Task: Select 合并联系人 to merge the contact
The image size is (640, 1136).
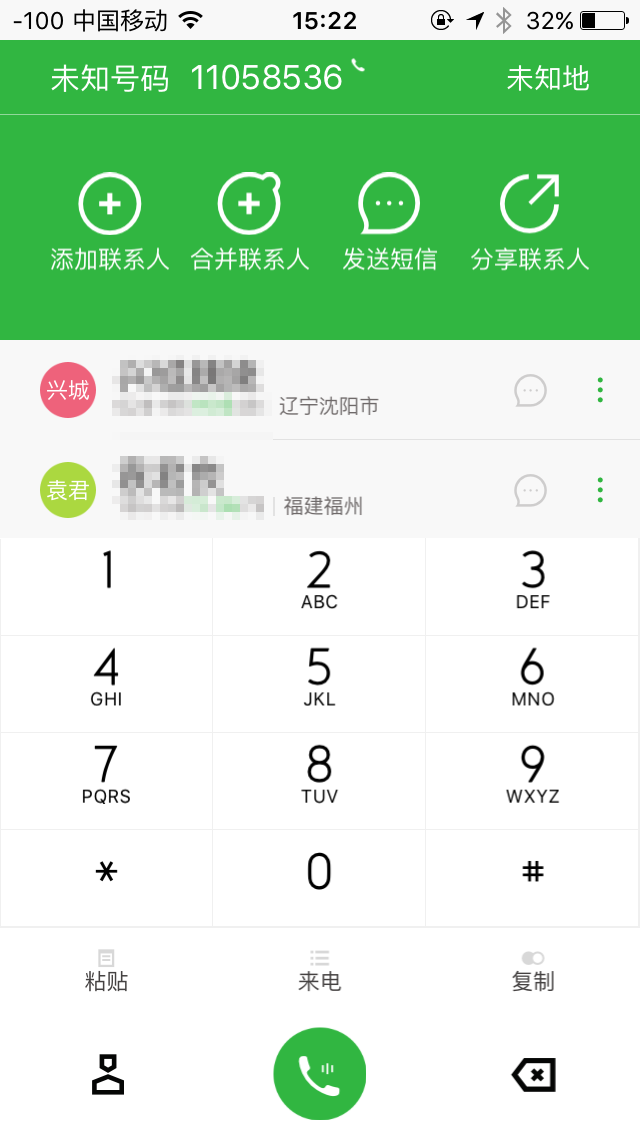Action: [x=249, y=222]
